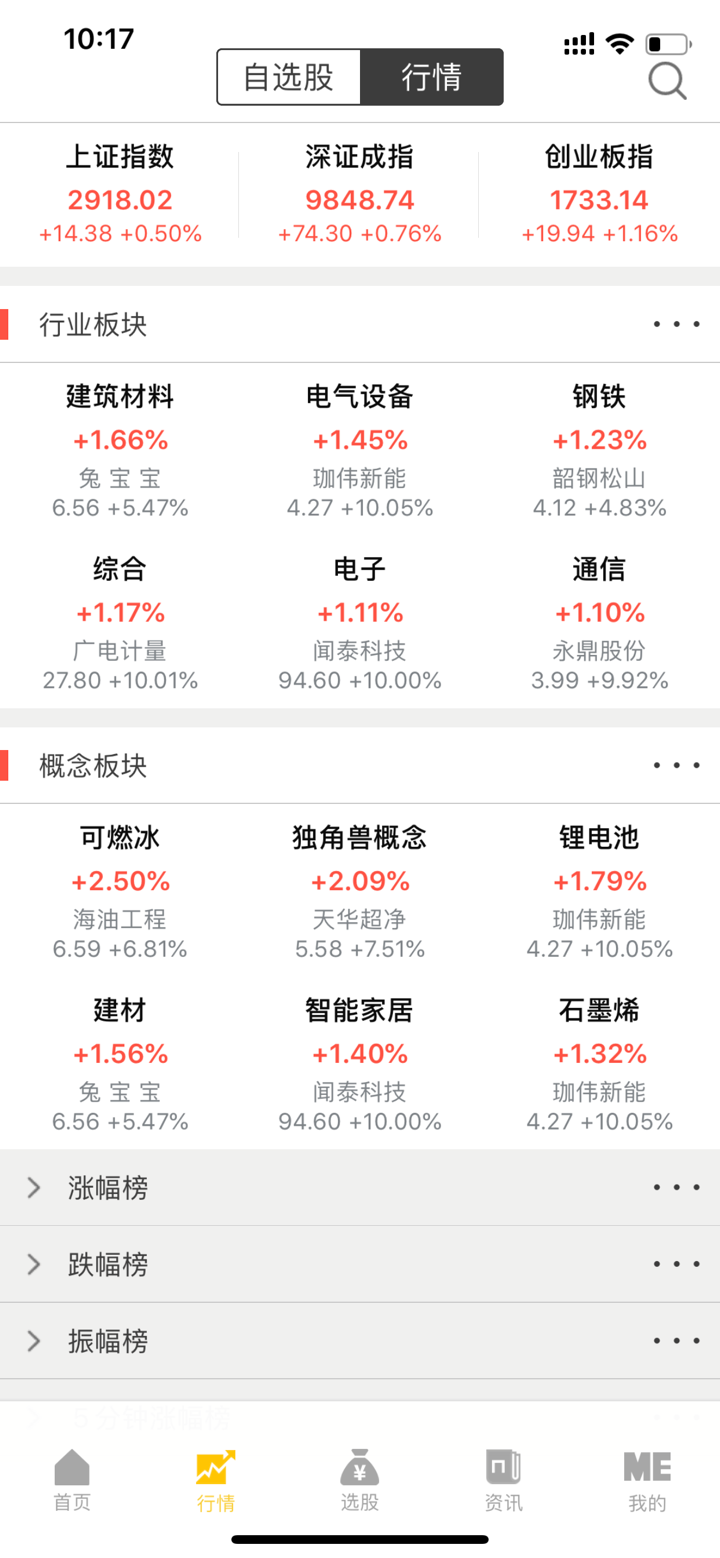View 闻泰科技 stock quote
Image resolution: width=720 pixels, height=1558 pixels.
tap(360, 650)
